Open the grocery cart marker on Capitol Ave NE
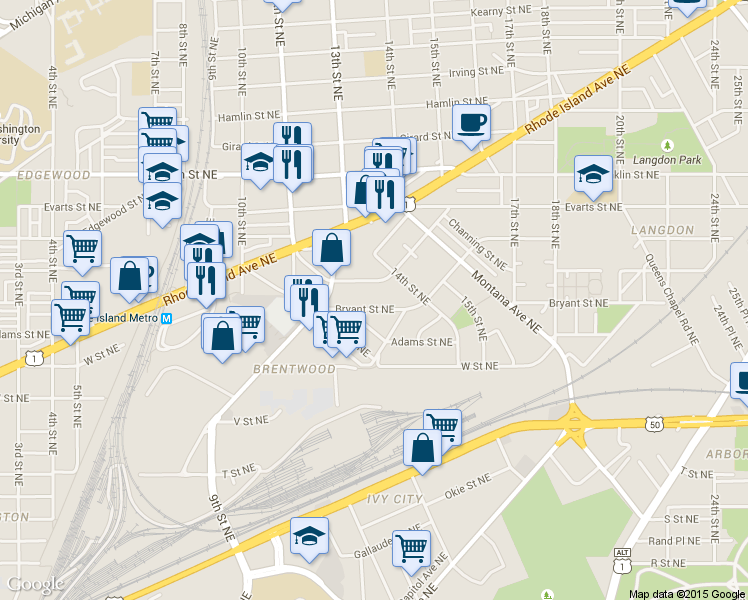Image resolution: width=748 pixels, height=600 pixels. pos(411,547)
